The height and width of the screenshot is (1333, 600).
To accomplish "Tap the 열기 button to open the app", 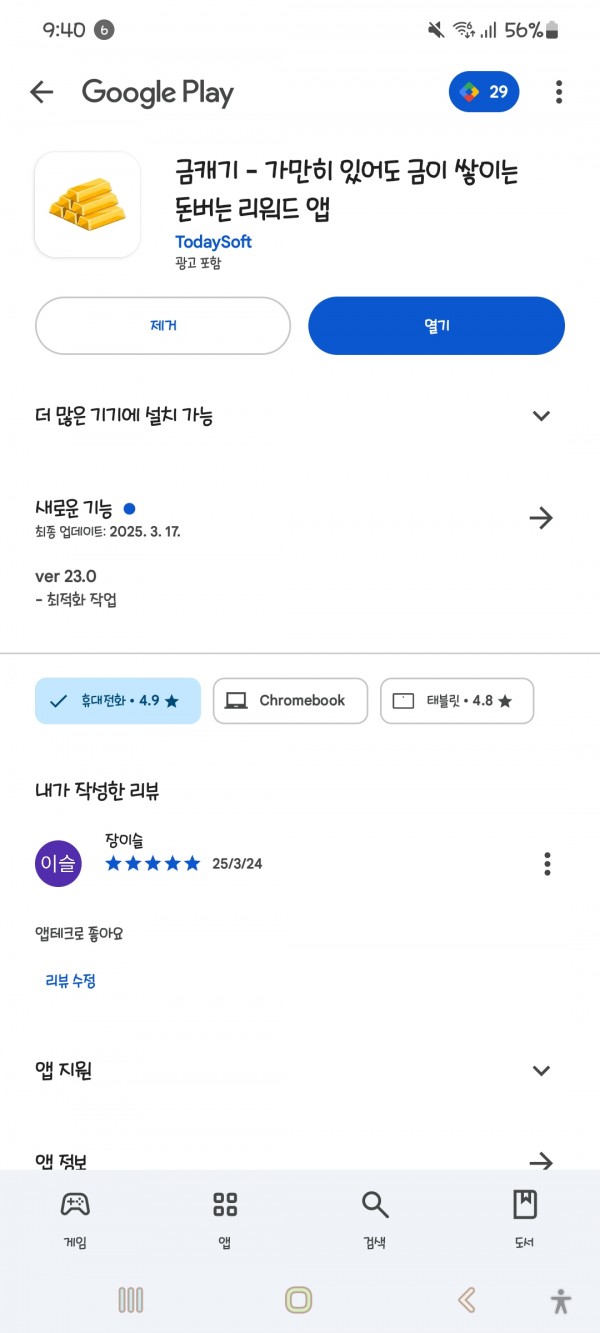I will [436, 326].
